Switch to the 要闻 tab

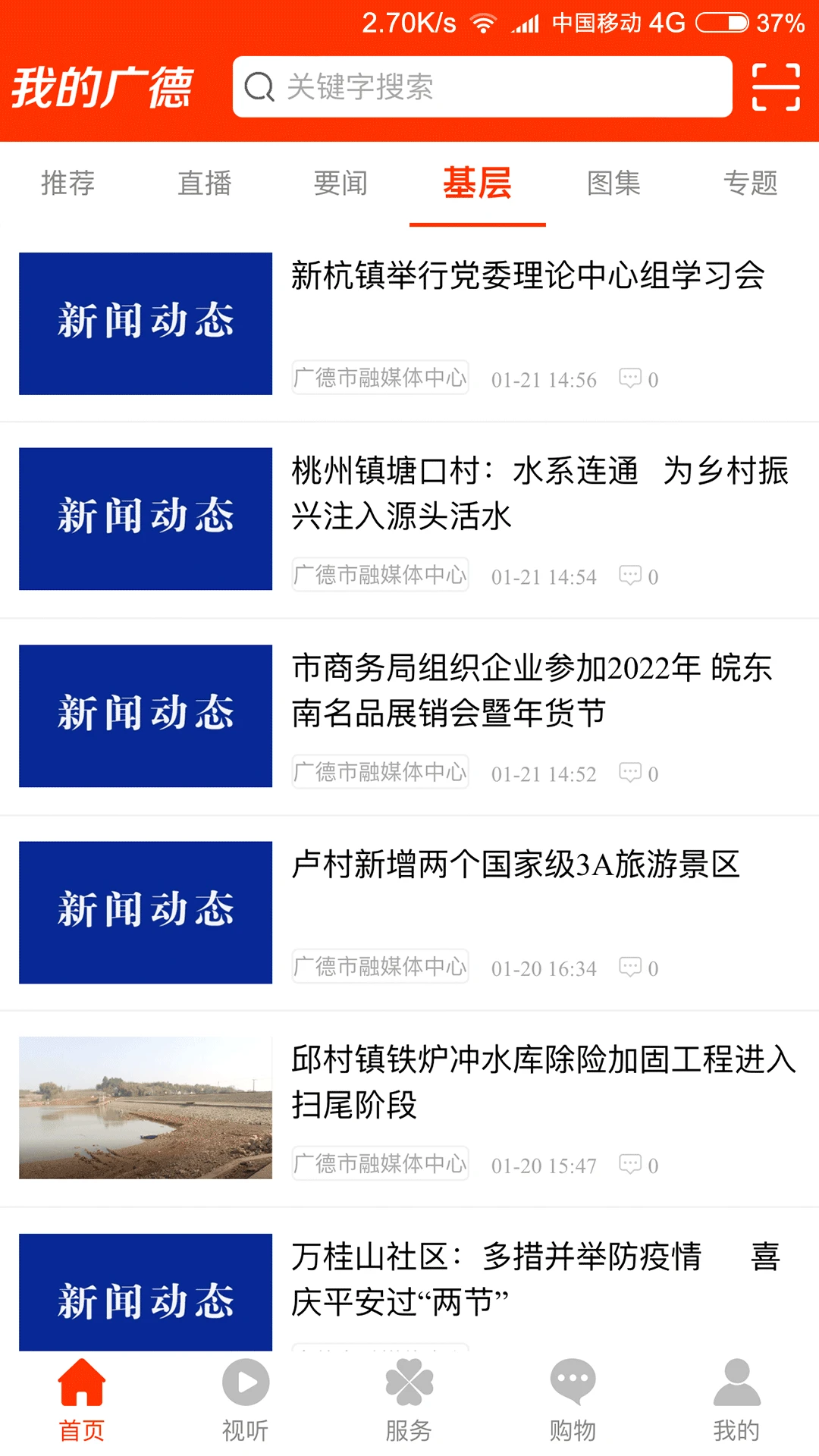click(x=340, y=184)
